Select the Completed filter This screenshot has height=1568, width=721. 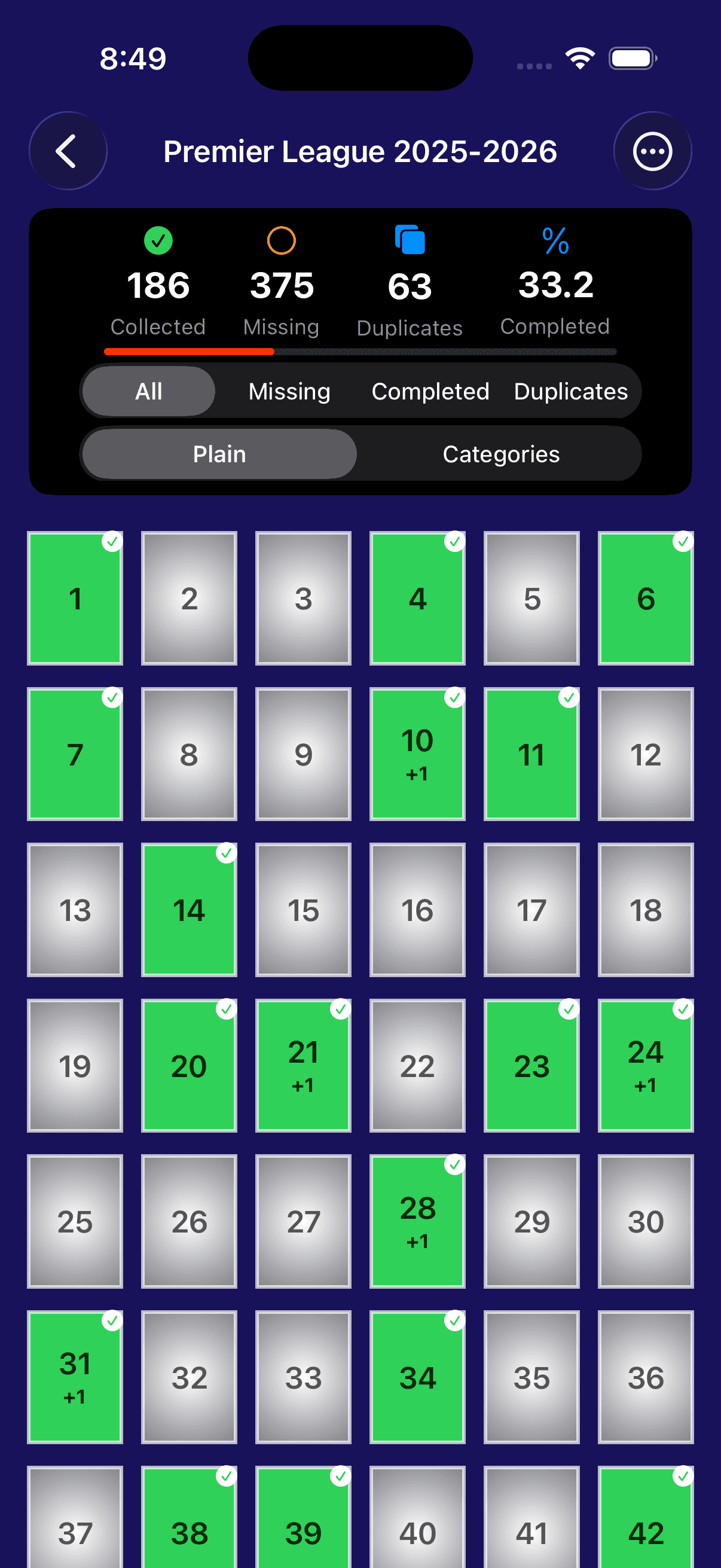tap(430, 391)
